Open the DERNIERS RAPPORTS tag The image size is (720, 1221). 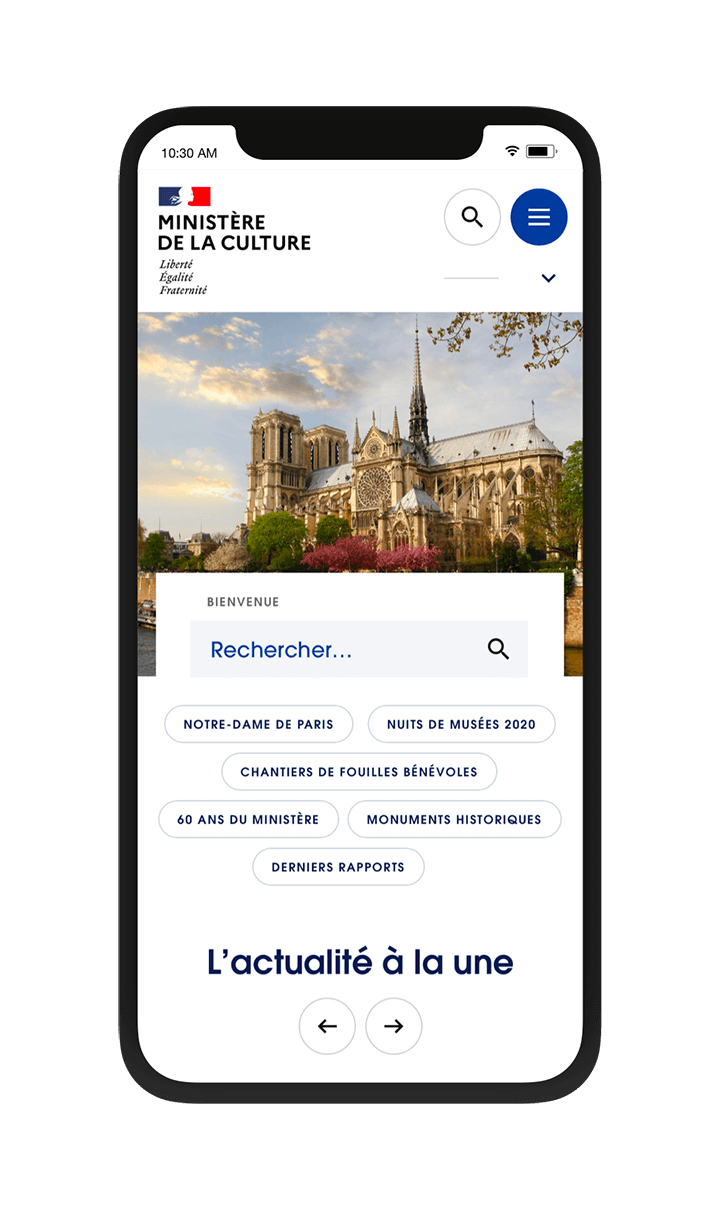coord(338,867)
